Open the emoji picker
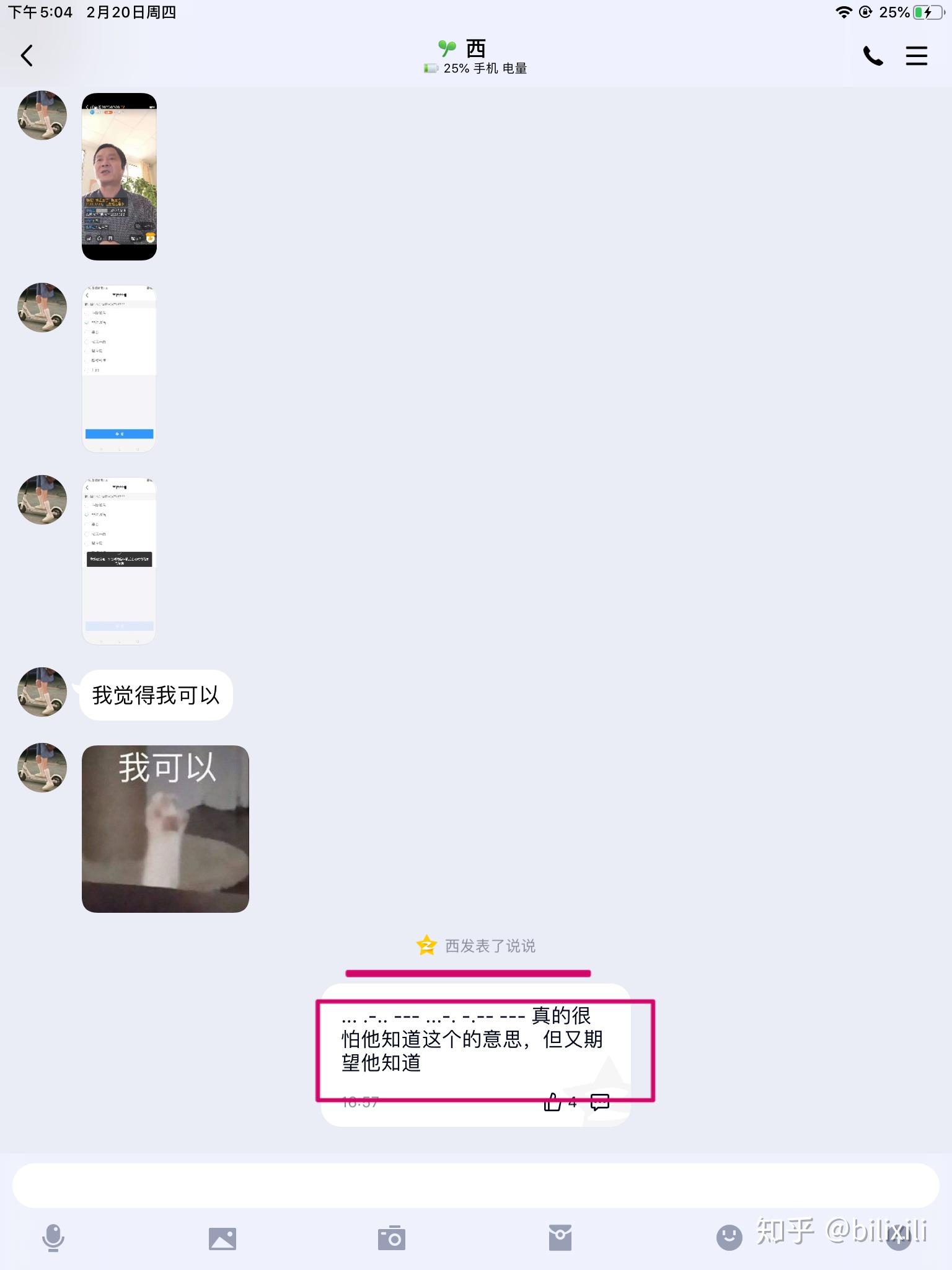Screen dimensions: 952x1270 729,1238
